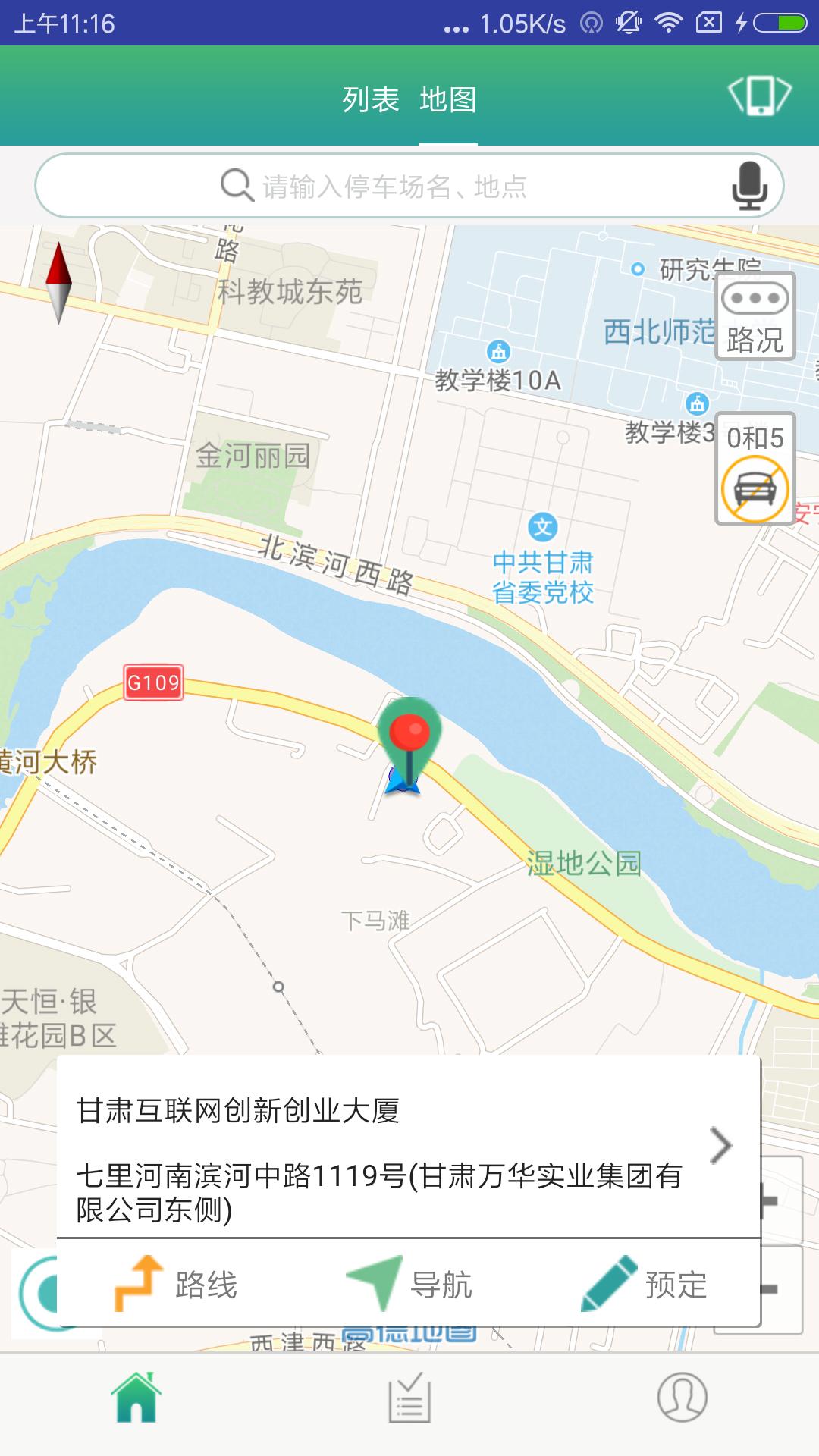Show 路线 route to this parking lot
Image resolution: width=819 pixels, height=1456 pixels.
(x=176, y=1285)
